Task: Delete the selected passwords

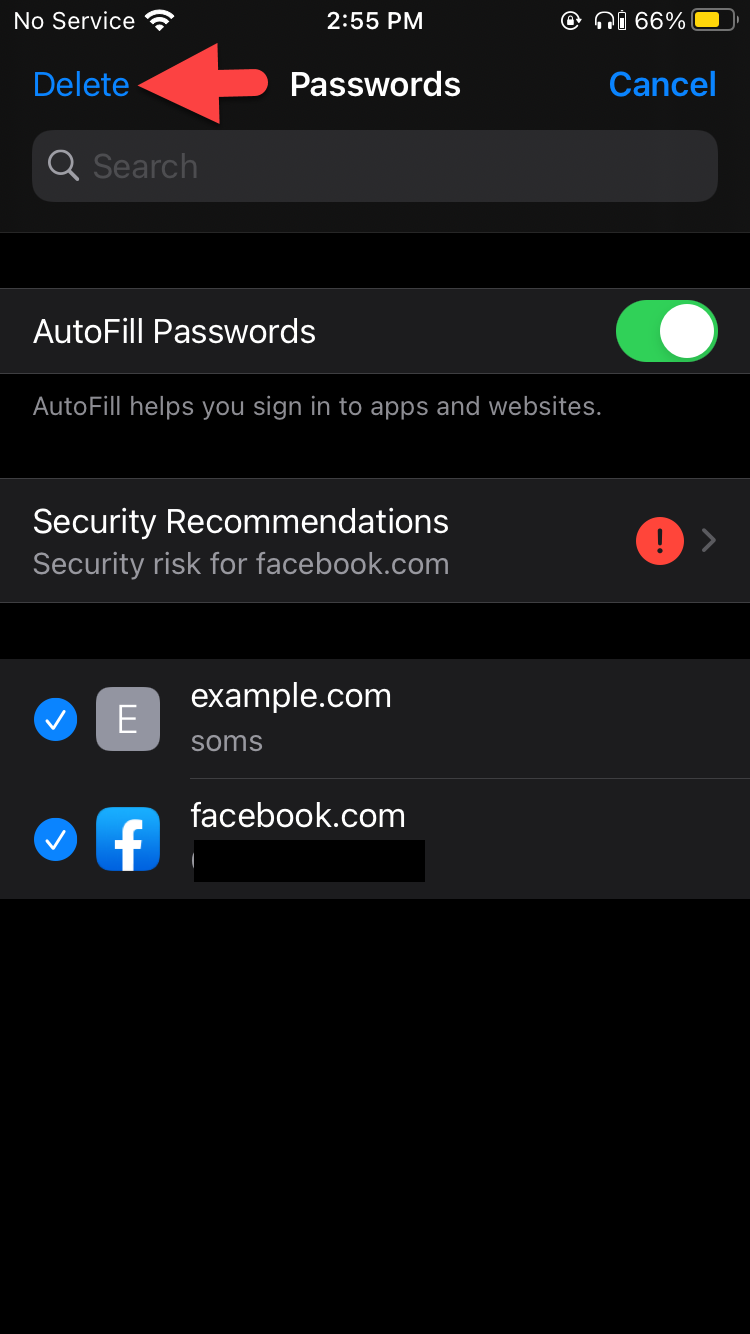Action: tap(81, 84)
